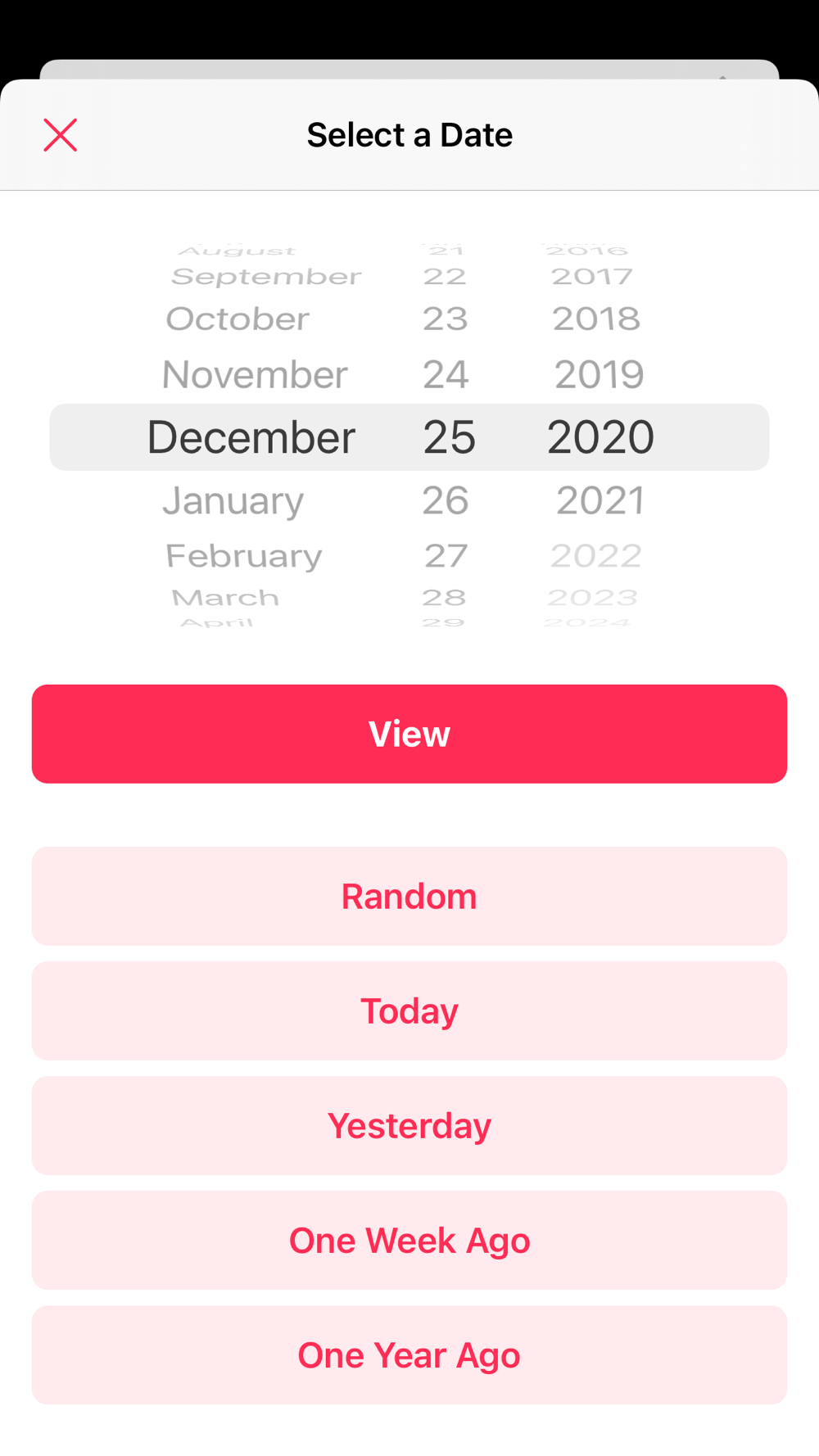Pick 2018 in the year wheel
Image resolution: width=819 pixels, height=1456 pixels.
tap(596, 319)
